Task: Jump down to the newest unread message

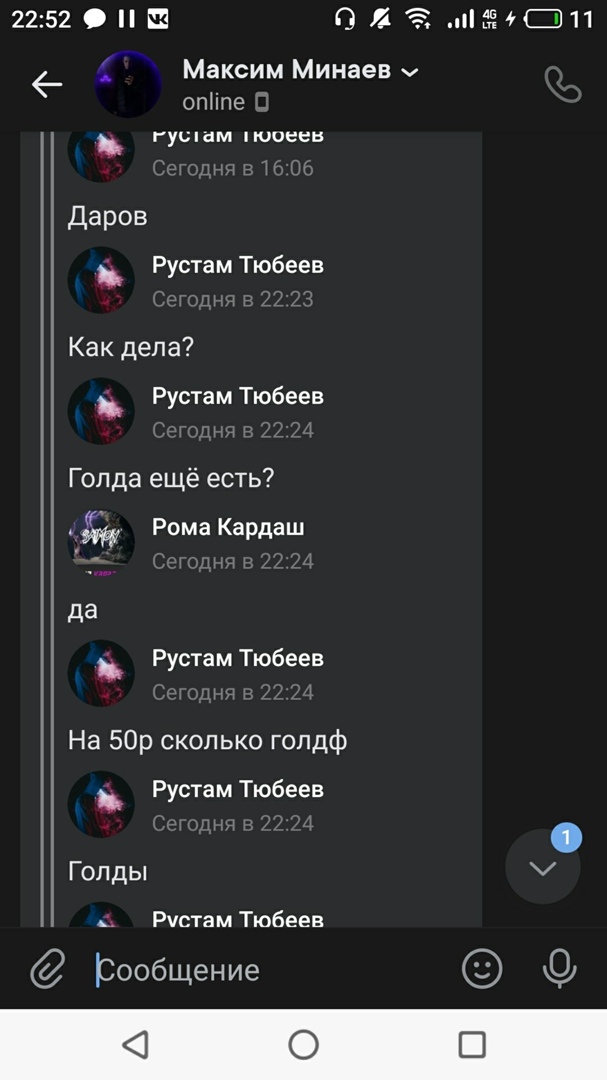Action: click(x=543, y=868)
